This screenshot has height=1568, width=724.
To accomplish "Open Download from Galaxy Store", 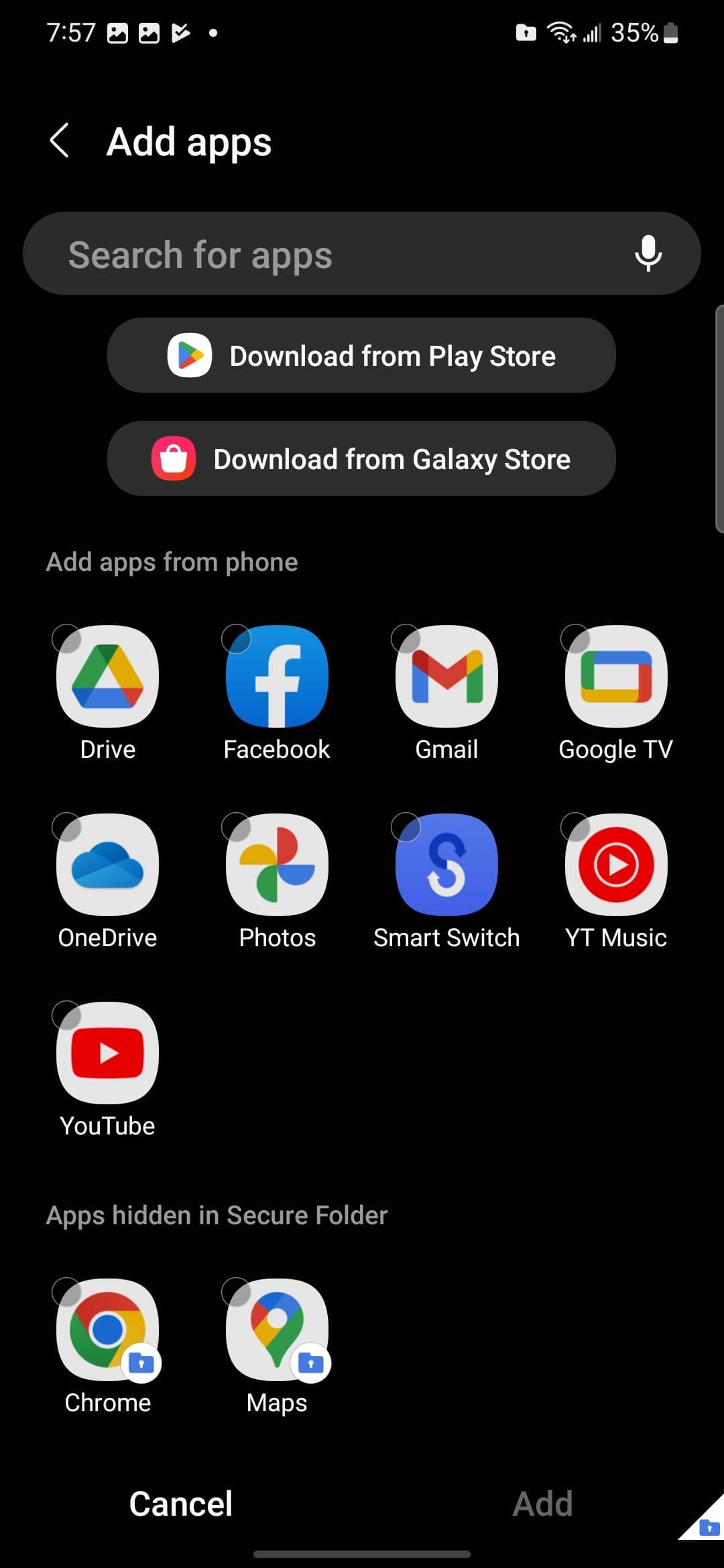I will pyautogui.click(x=361, y=459).
